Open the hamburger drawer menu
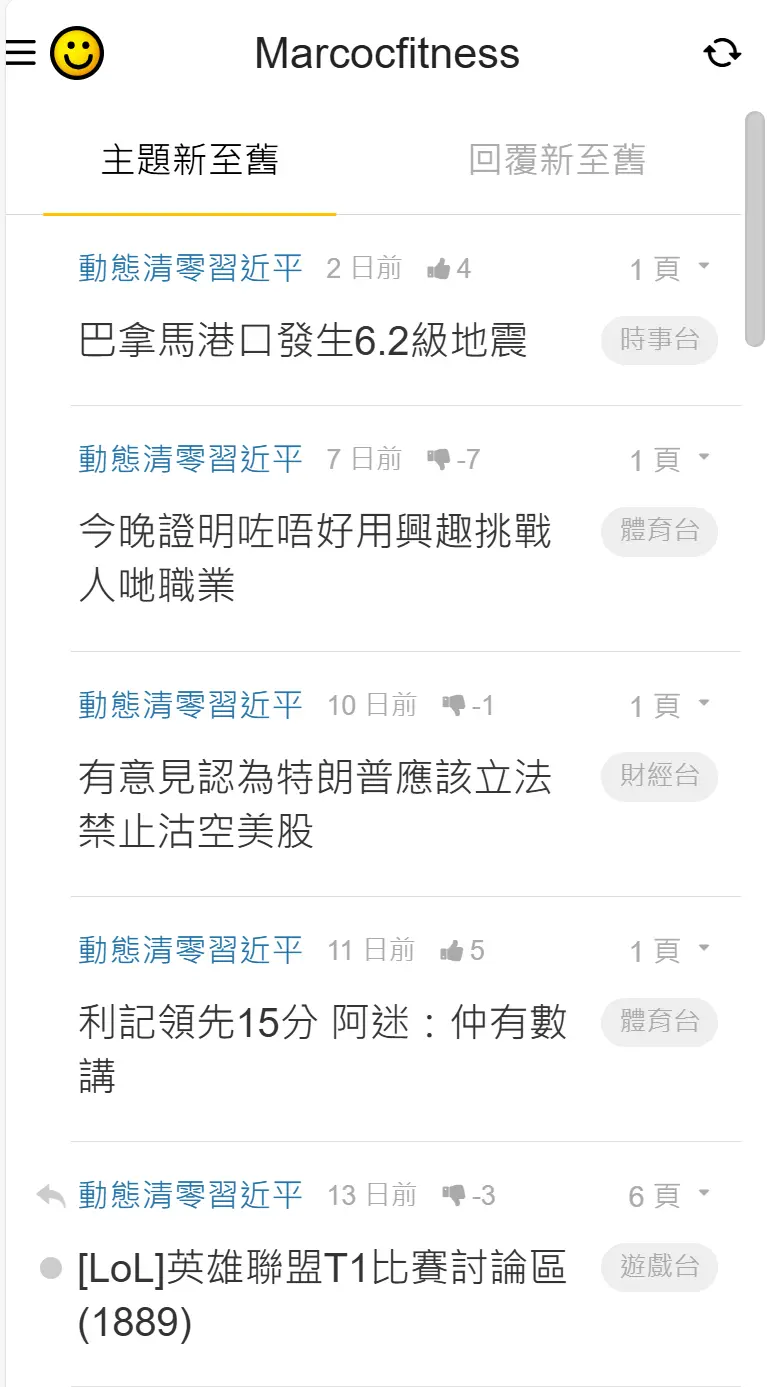 click(x=20, y=53)
